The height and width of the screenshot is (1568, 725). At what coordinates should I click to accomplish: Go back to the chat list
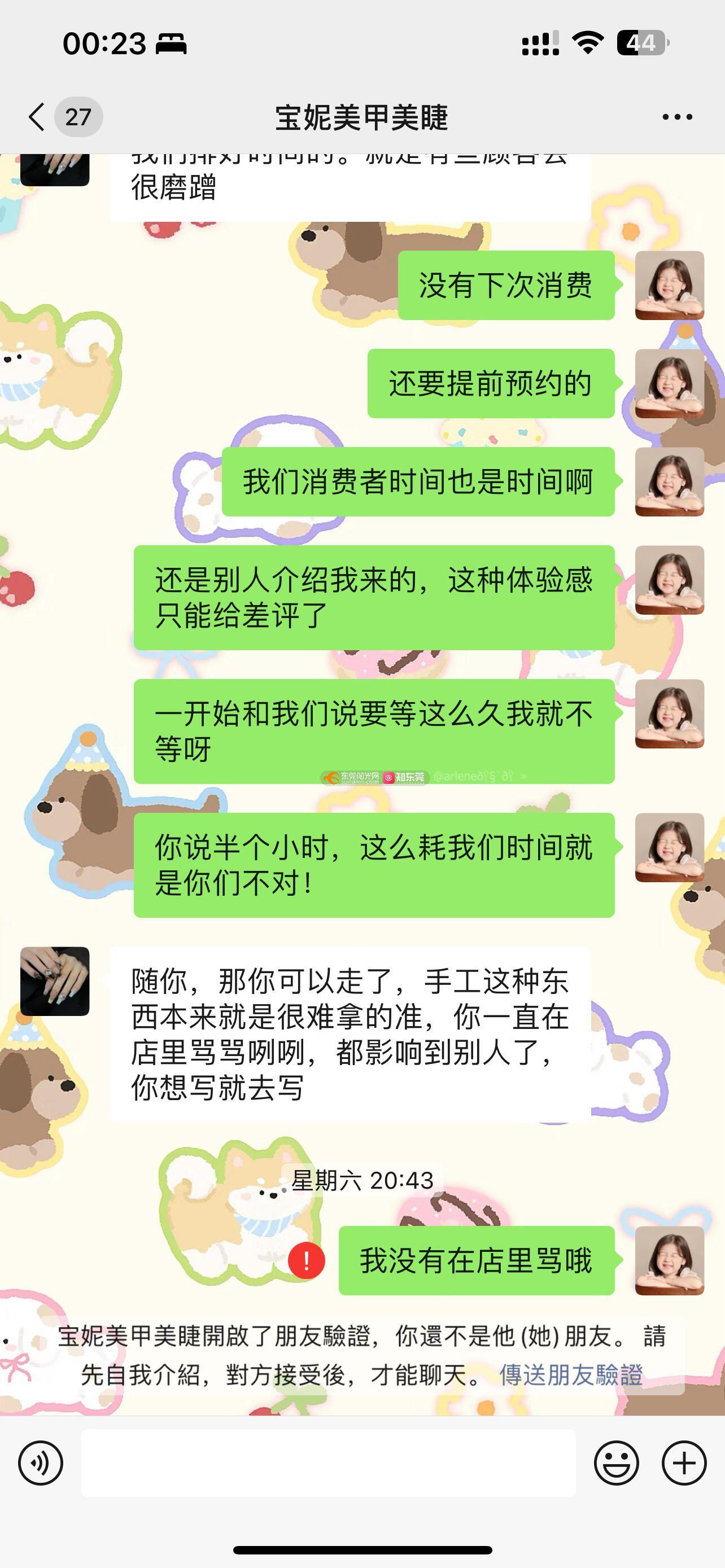click(x=38, y=116)
